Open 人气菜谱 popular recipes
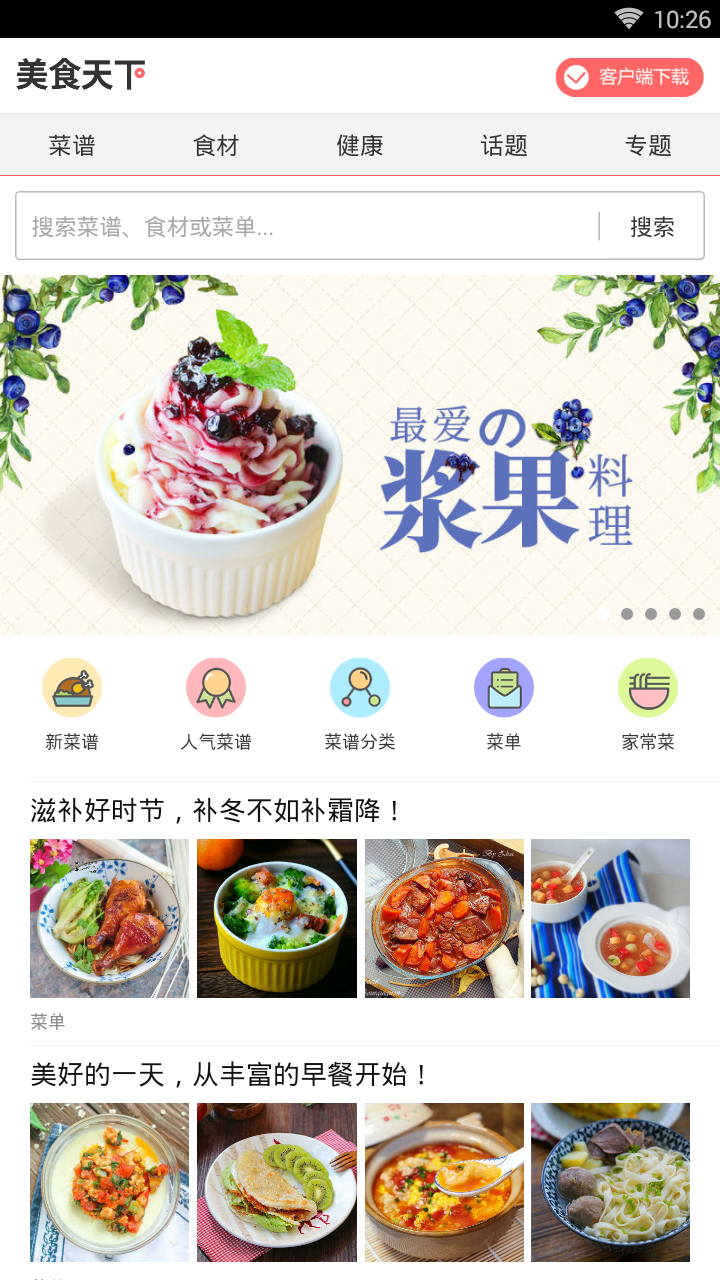720x1280 pixels. point(216,704)
